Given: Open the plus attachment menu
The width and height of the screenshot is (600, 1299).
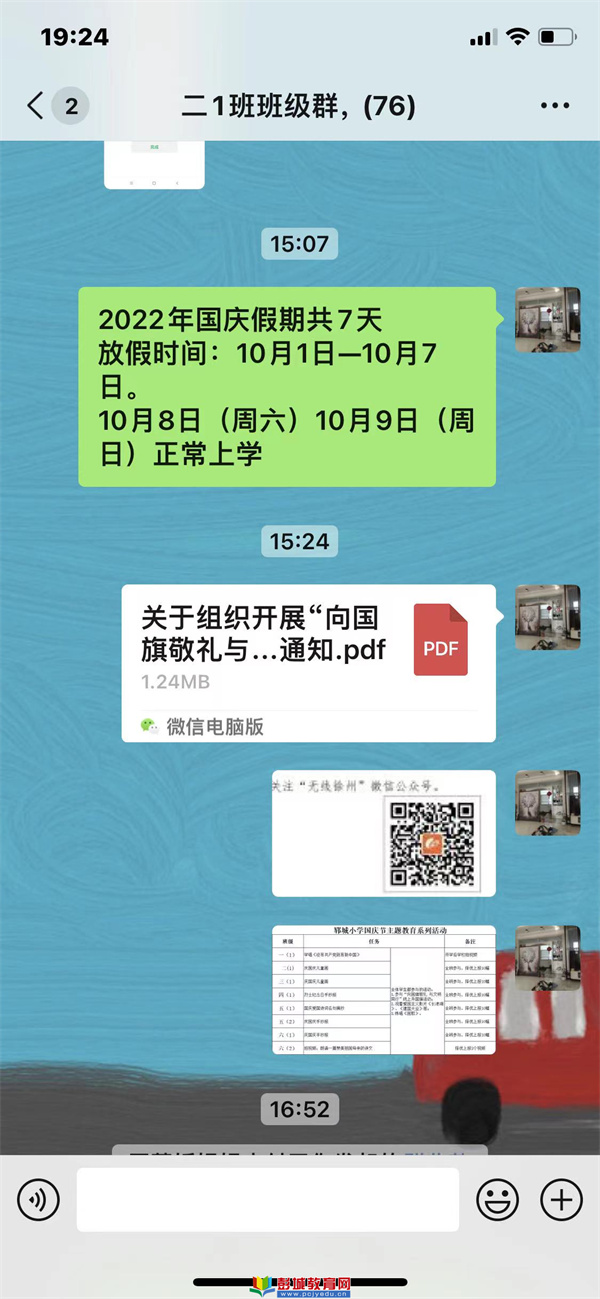Looking at the screenshot, I should click(561, 1199).
